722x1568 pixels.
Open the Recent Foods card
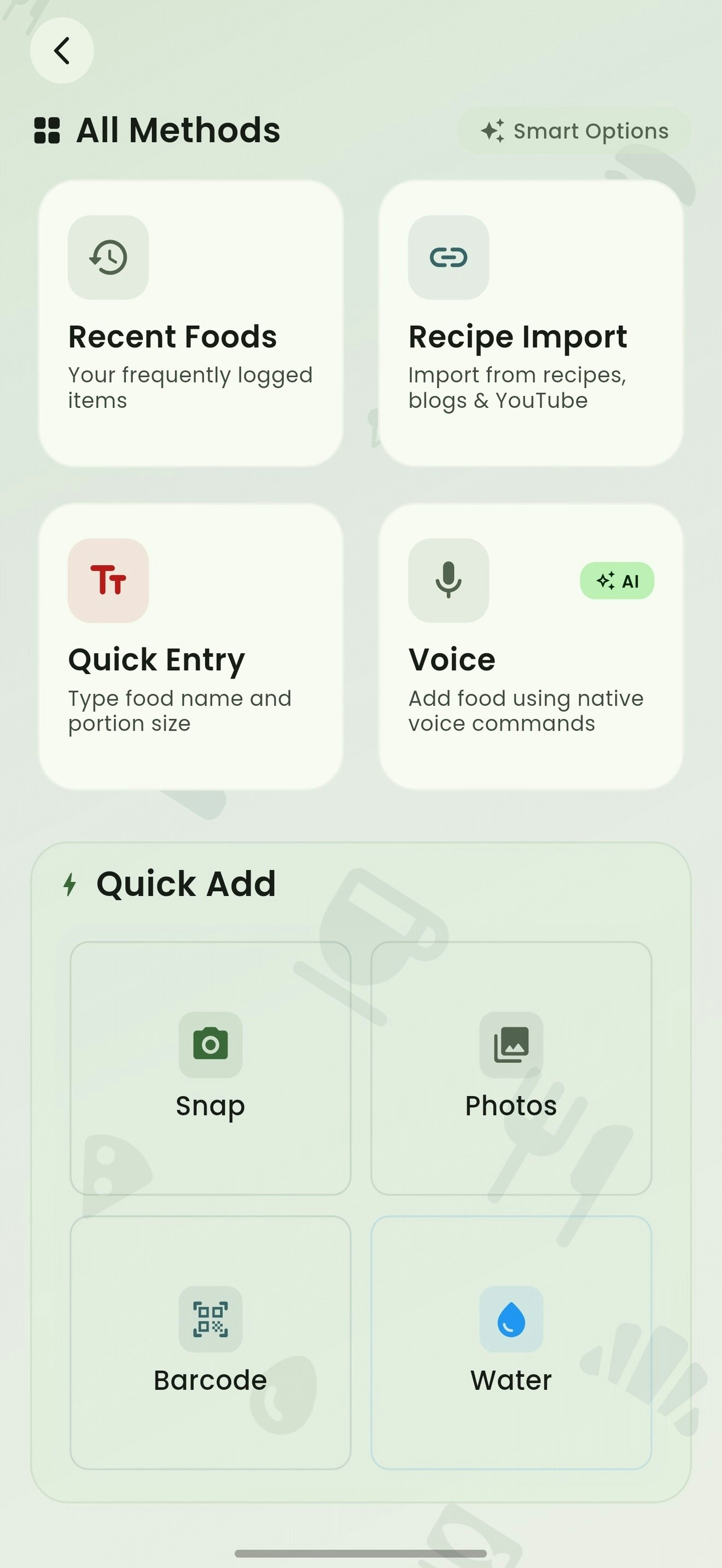pyautogui.click(x=190, y=323)
